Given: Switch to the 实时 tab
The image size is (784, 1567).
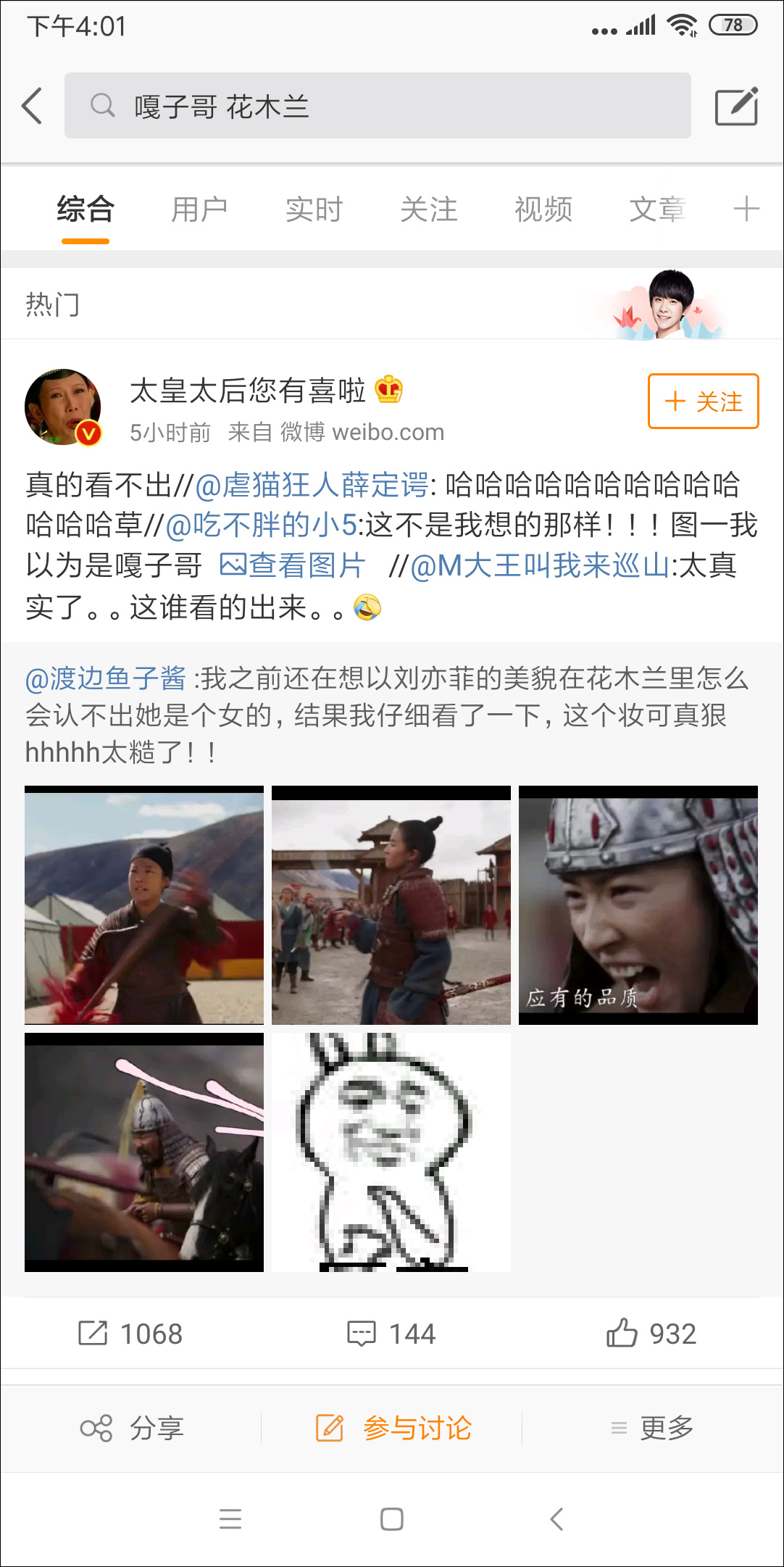Looking at the screenshot, I should (314, 209).
